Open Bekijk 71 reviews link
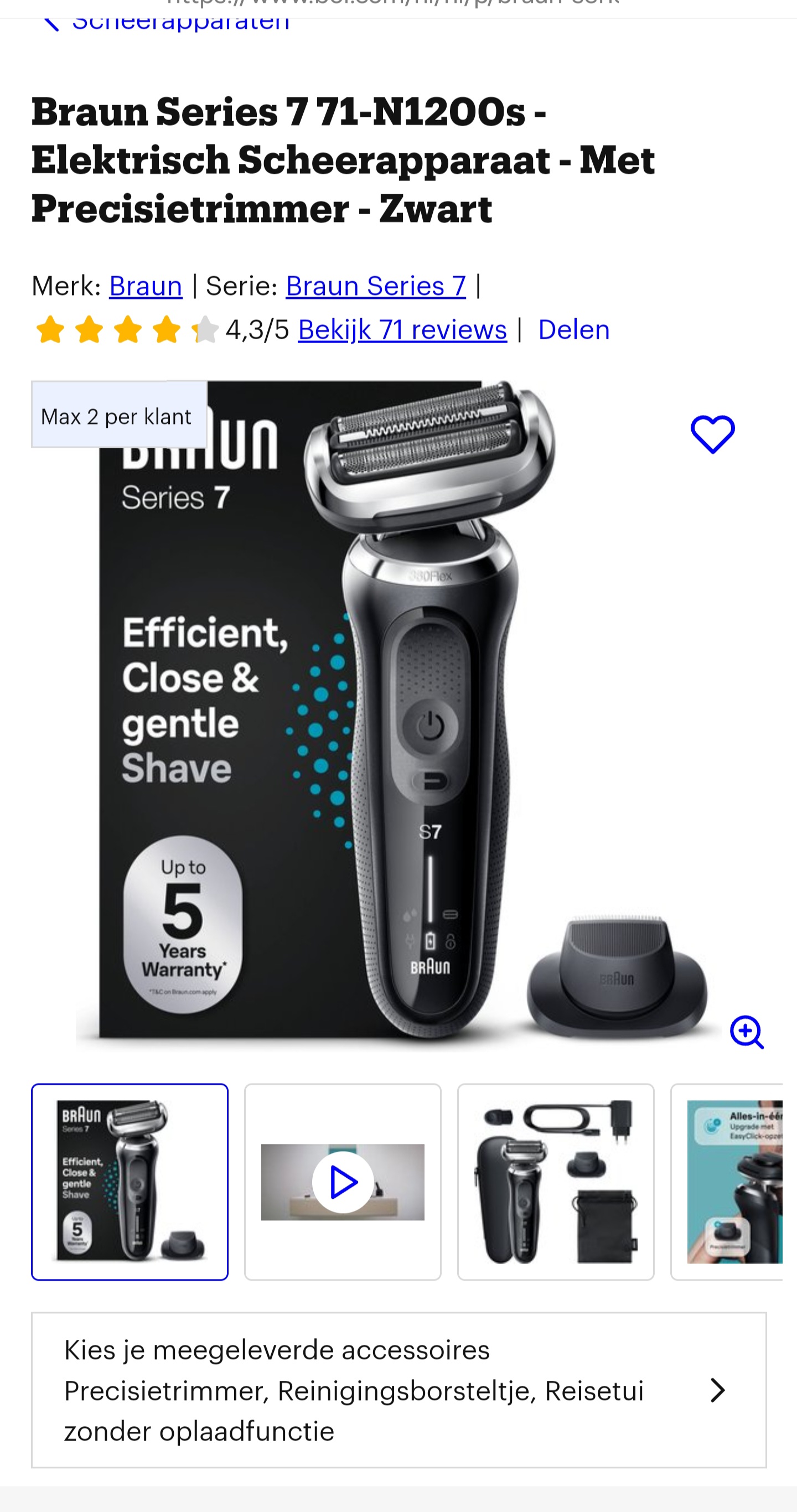This screenshot has height=1512, width=797. (x=402, y=330)
